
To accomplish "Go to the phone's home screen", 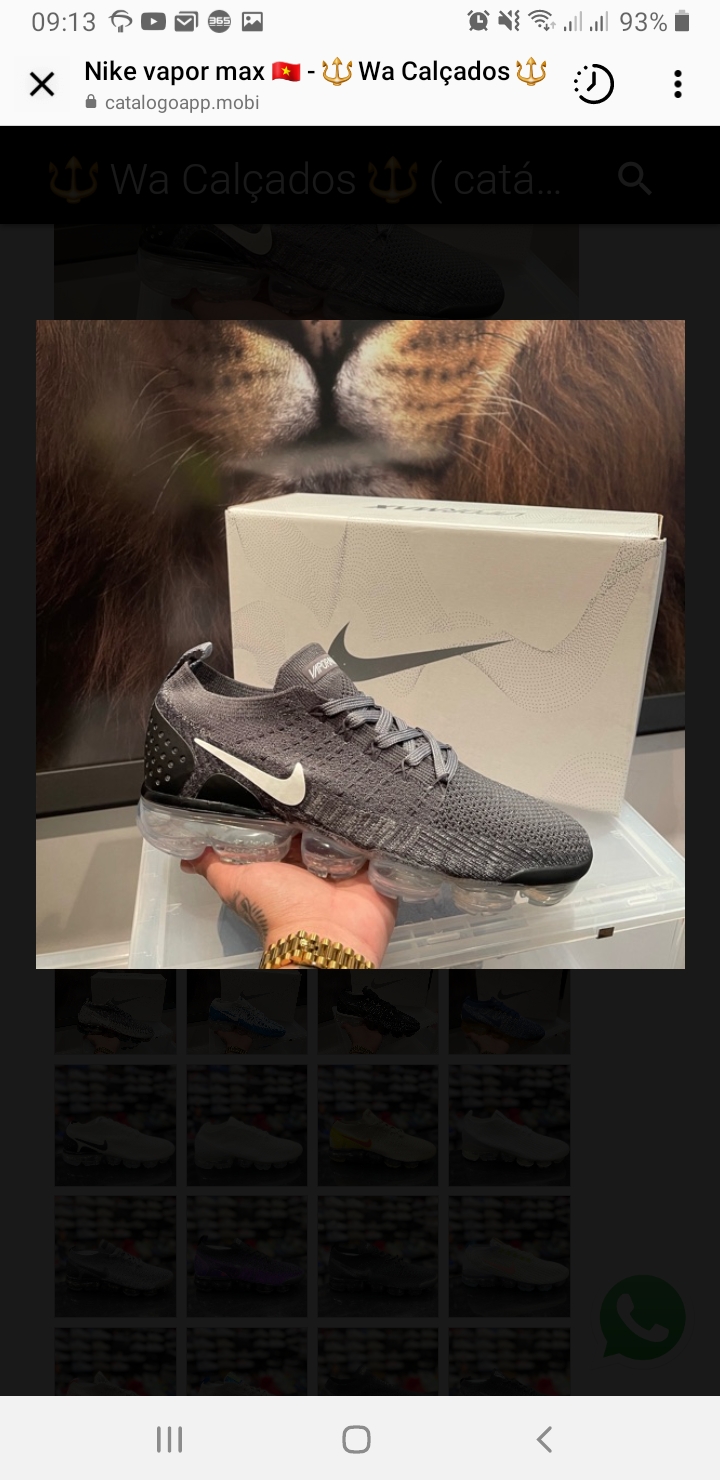I will [x=356, y=1439].
